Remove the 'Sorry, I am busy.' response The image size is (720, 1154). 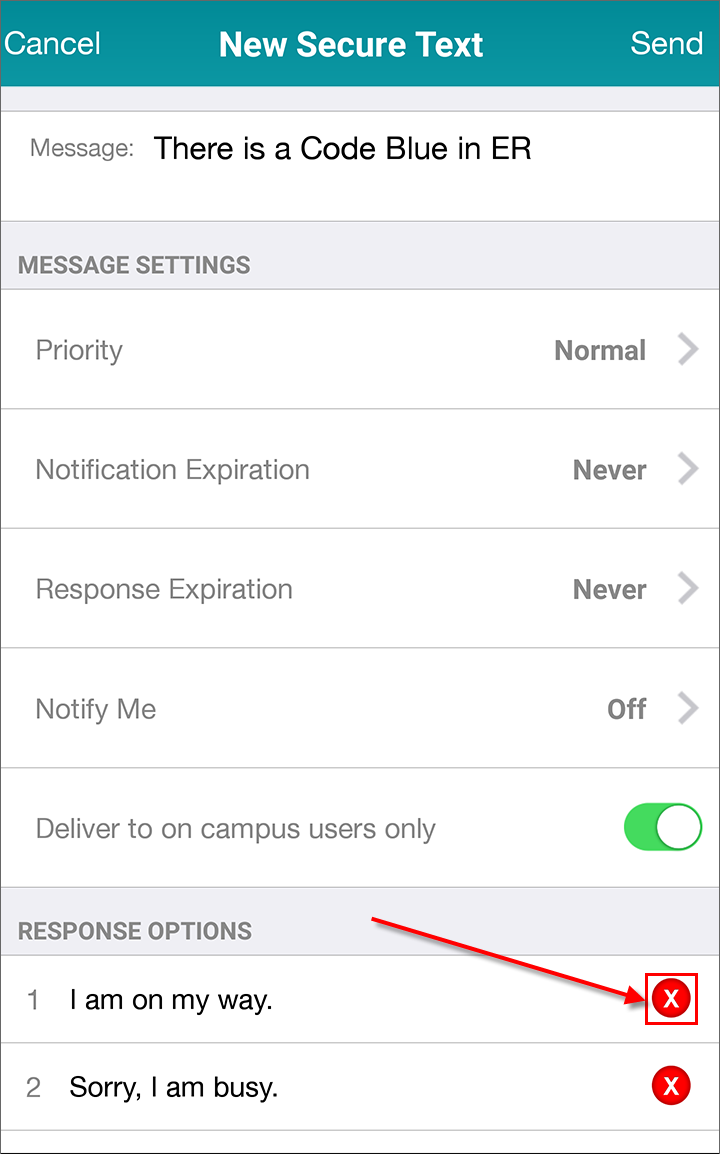click(x=671, y=1086)
